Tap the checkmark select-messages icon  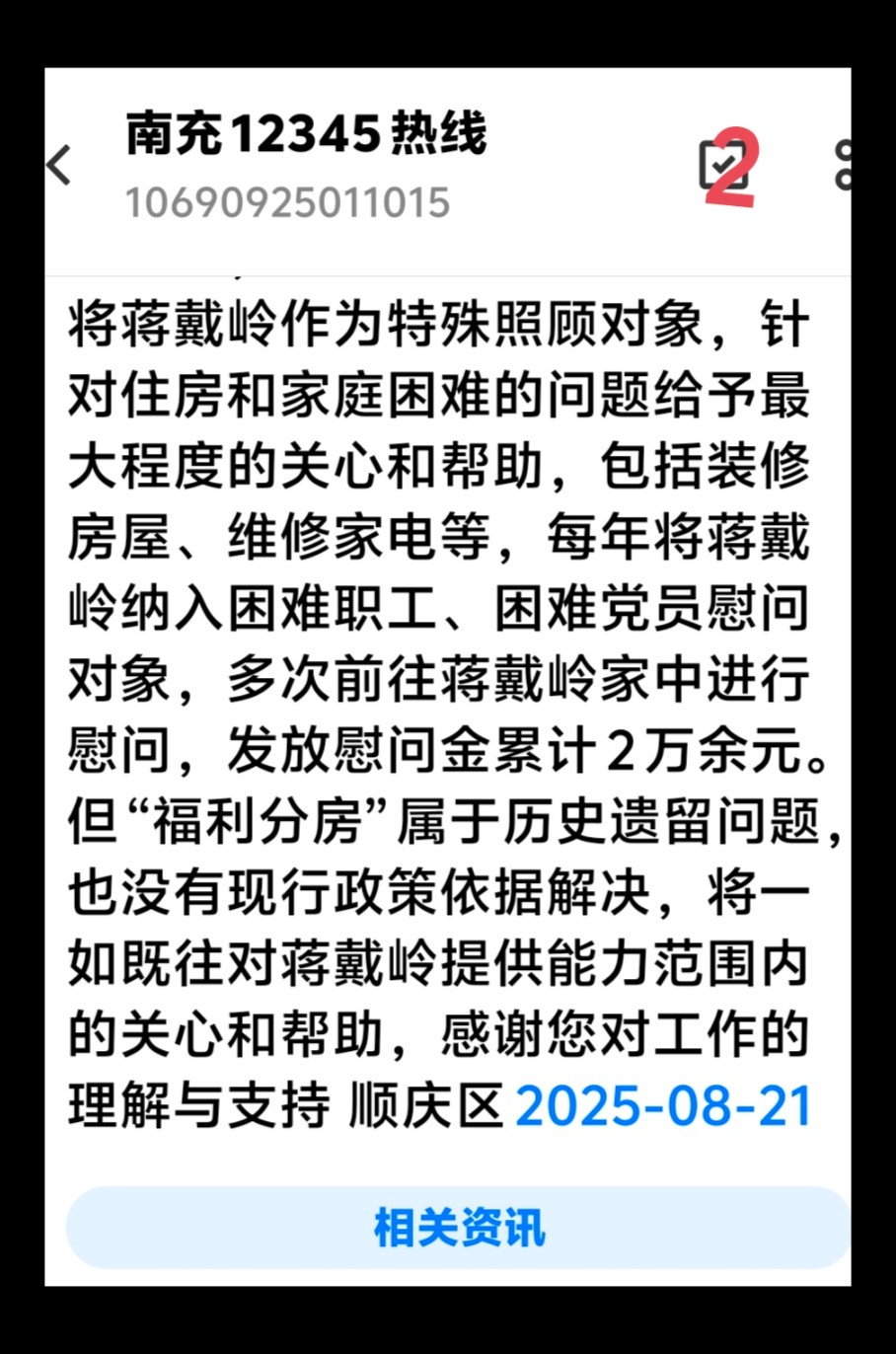(723, 166)
